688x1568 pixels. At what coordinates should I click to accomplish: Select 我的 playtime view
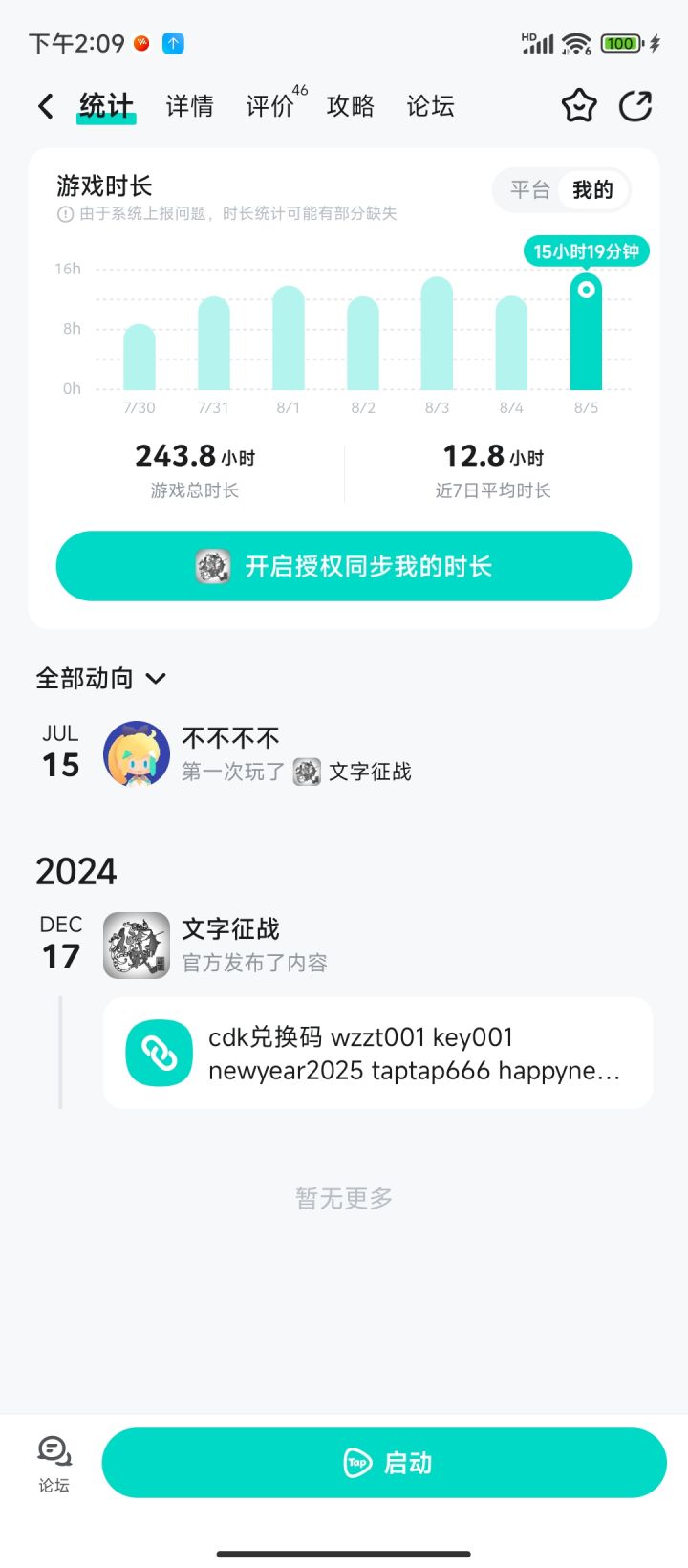pyautogui.click(x=592, y=189)
